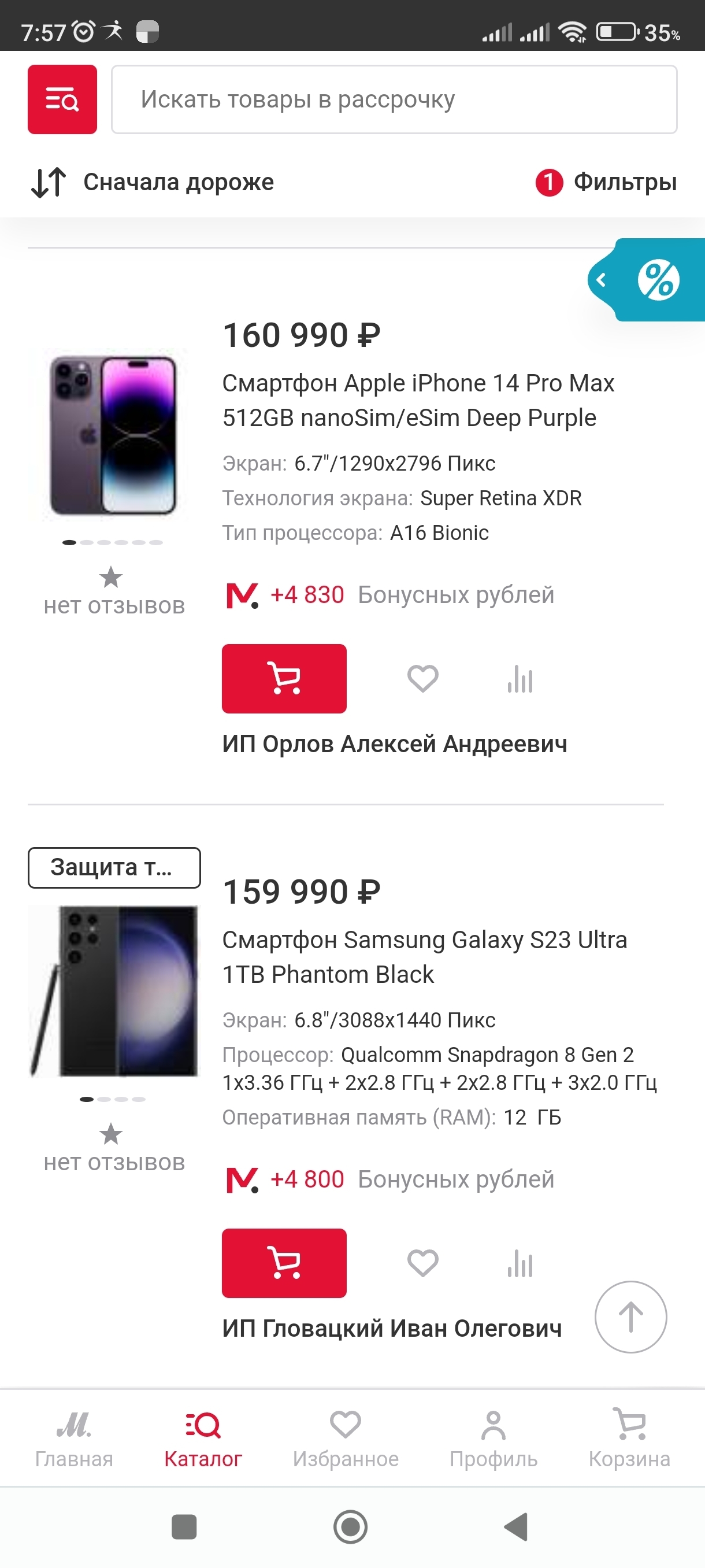The image size is (705, 1568).
Task: Focus the search field for installment goods
Action: [394, 99]
